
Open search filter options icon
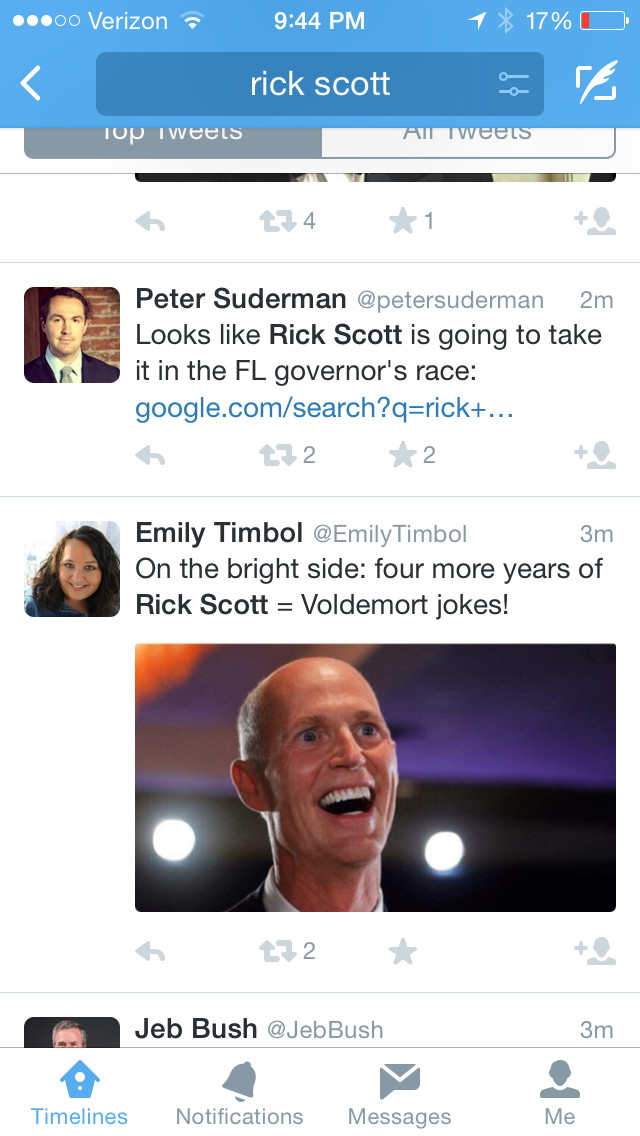pyautogui.click(x=513, y=84)
